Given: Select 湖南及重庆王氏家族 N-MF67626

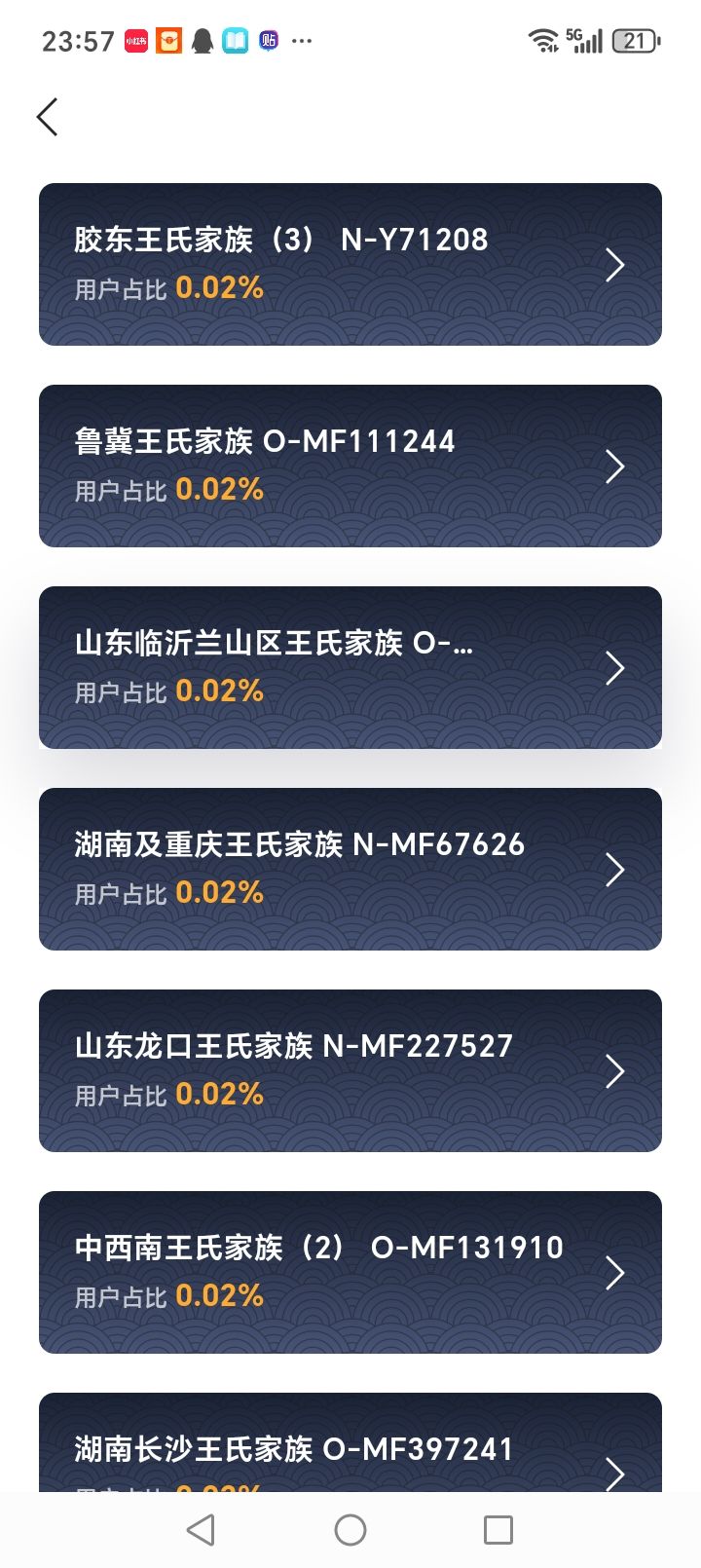Looking at the screenshot, I should (350, 869).
